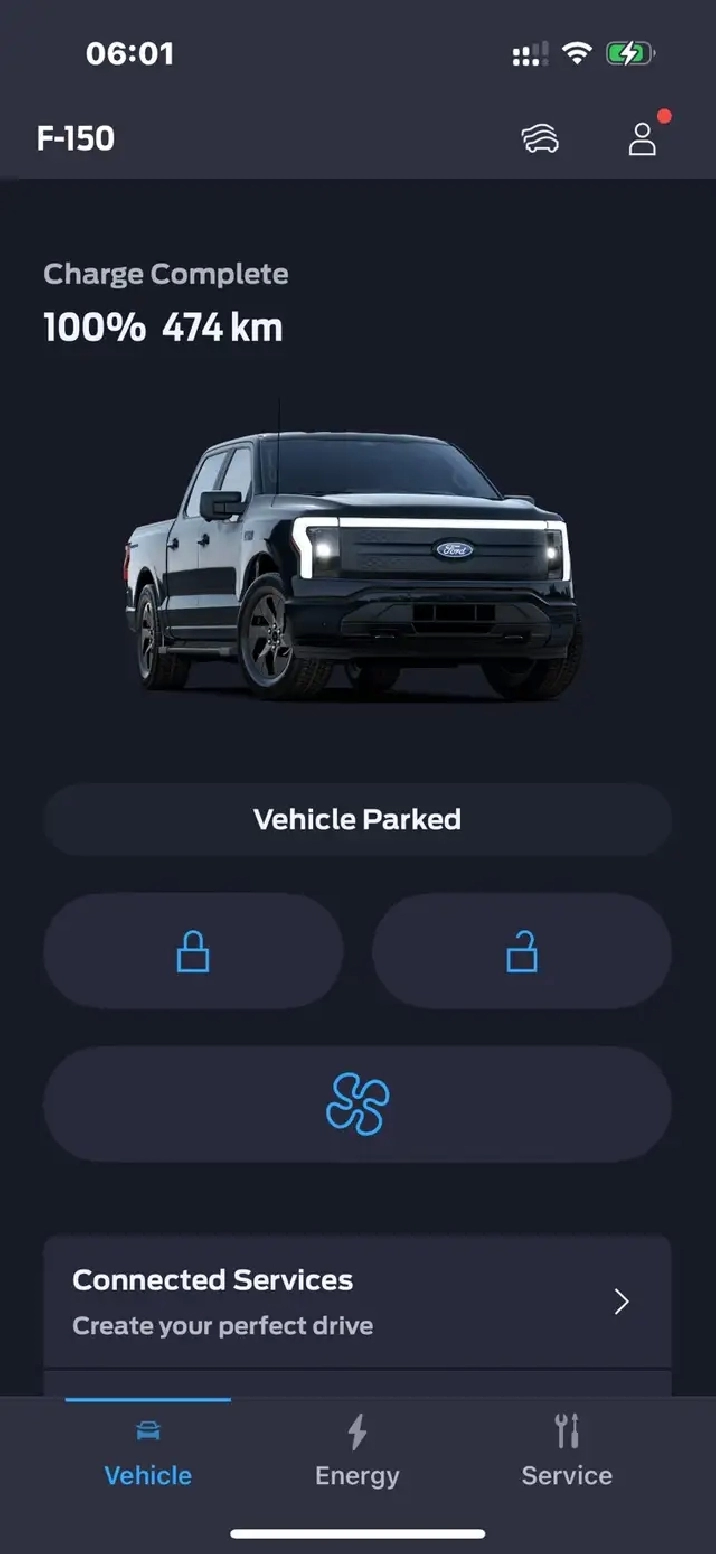The width and height of the screenshot is (716, 1554).
Task: Unlock the vehicle with the open padlock button
Action: [x=522, y=951]
